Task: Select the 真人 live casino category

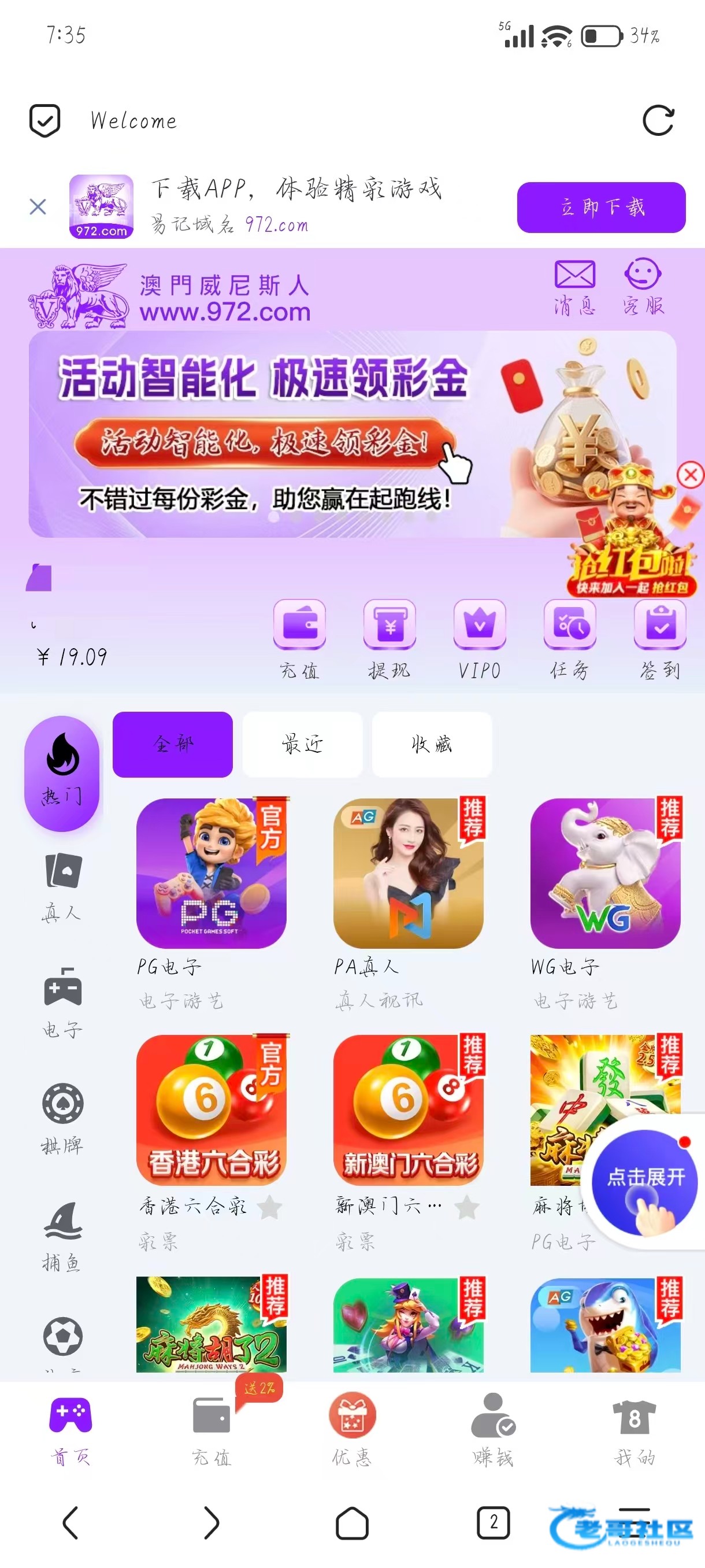Action: click(x=62, y=886)
